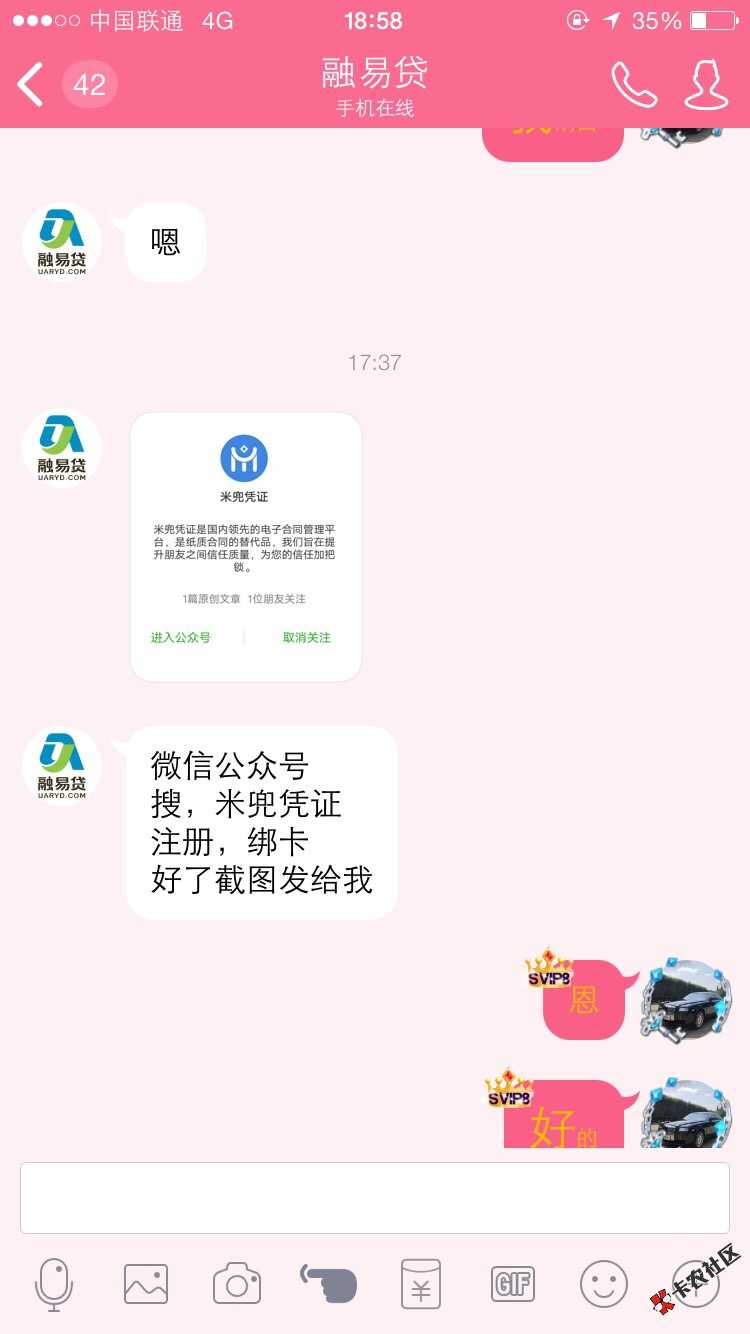Tap the message text input box

(x=375, y=1198)
